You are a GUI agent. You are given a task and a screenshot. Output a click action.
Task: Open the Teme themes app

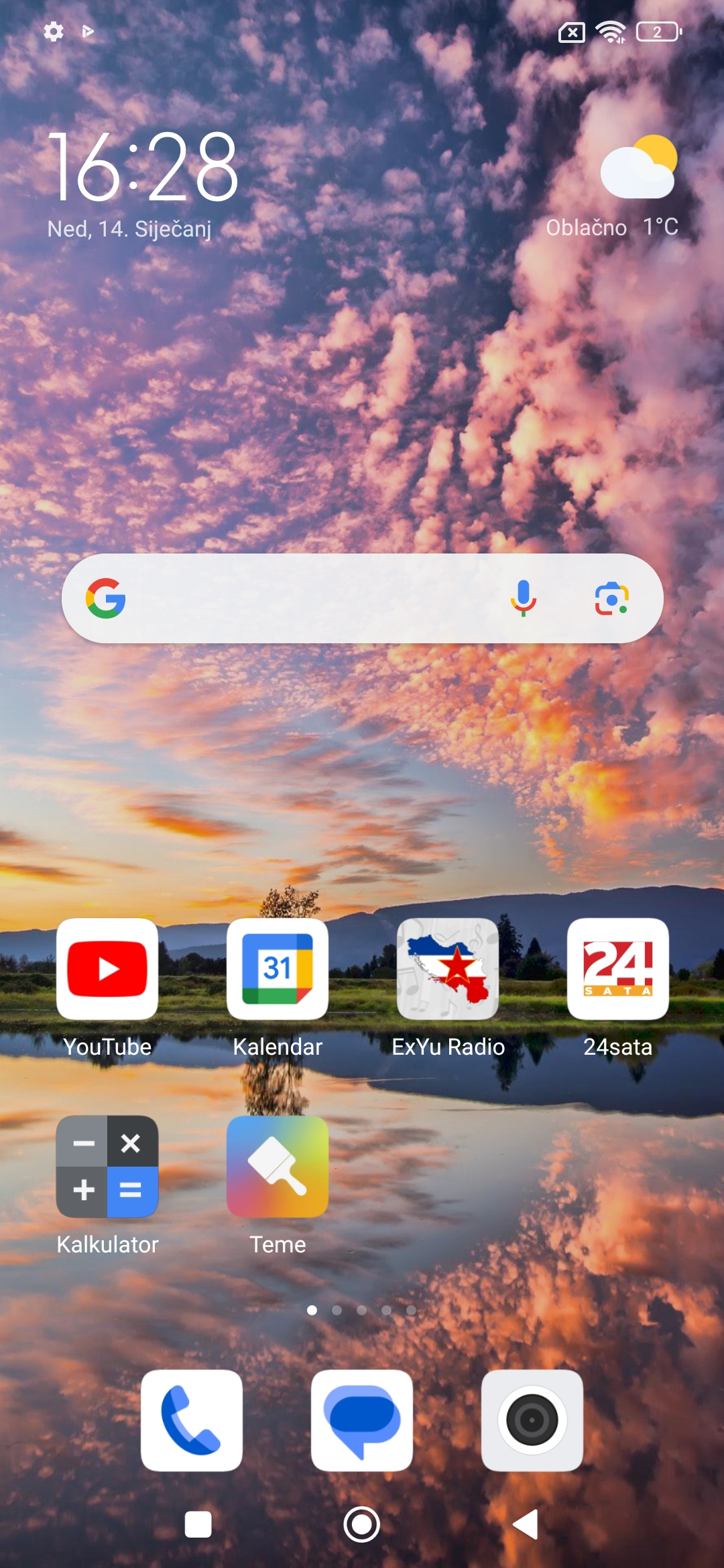[278, 1166]
